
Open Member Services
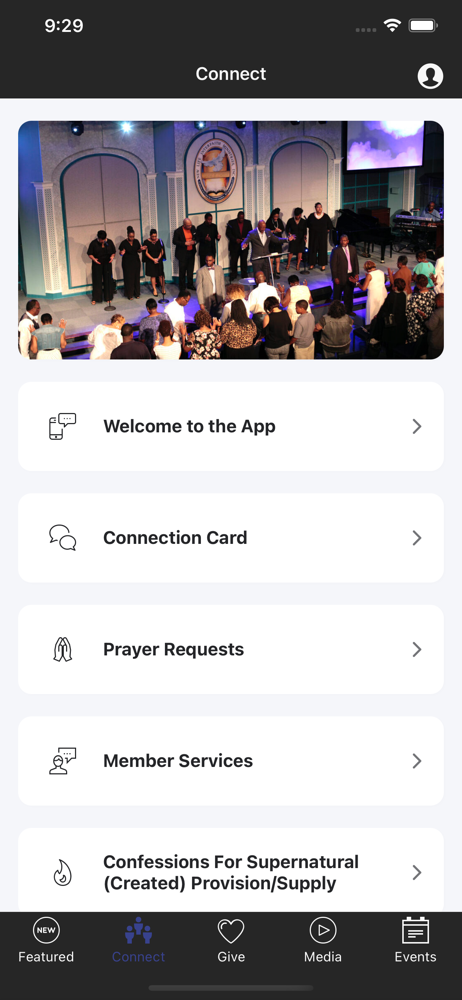coord(231,761)
